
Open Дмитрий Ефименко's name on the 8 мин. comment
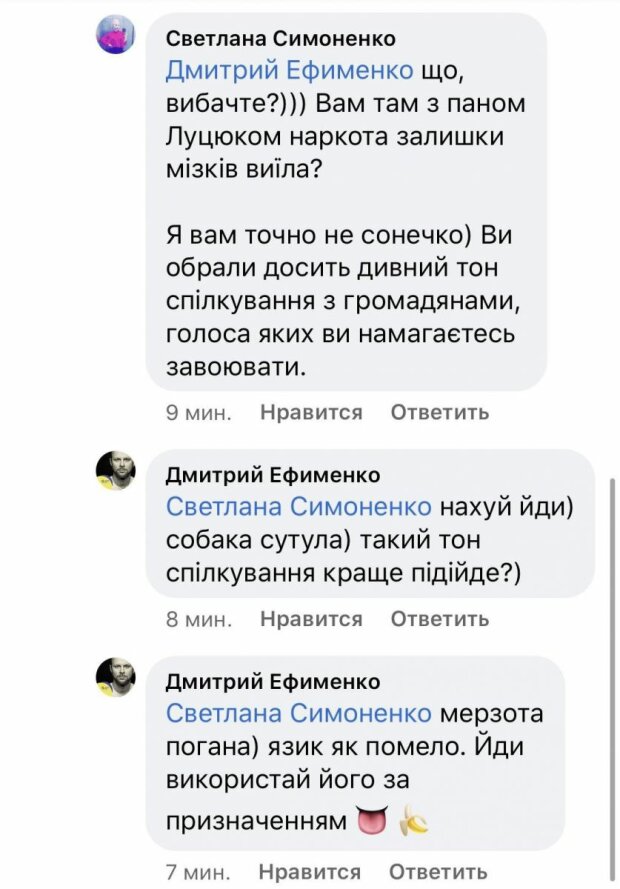pyautogui.click(x=272, y=475)
